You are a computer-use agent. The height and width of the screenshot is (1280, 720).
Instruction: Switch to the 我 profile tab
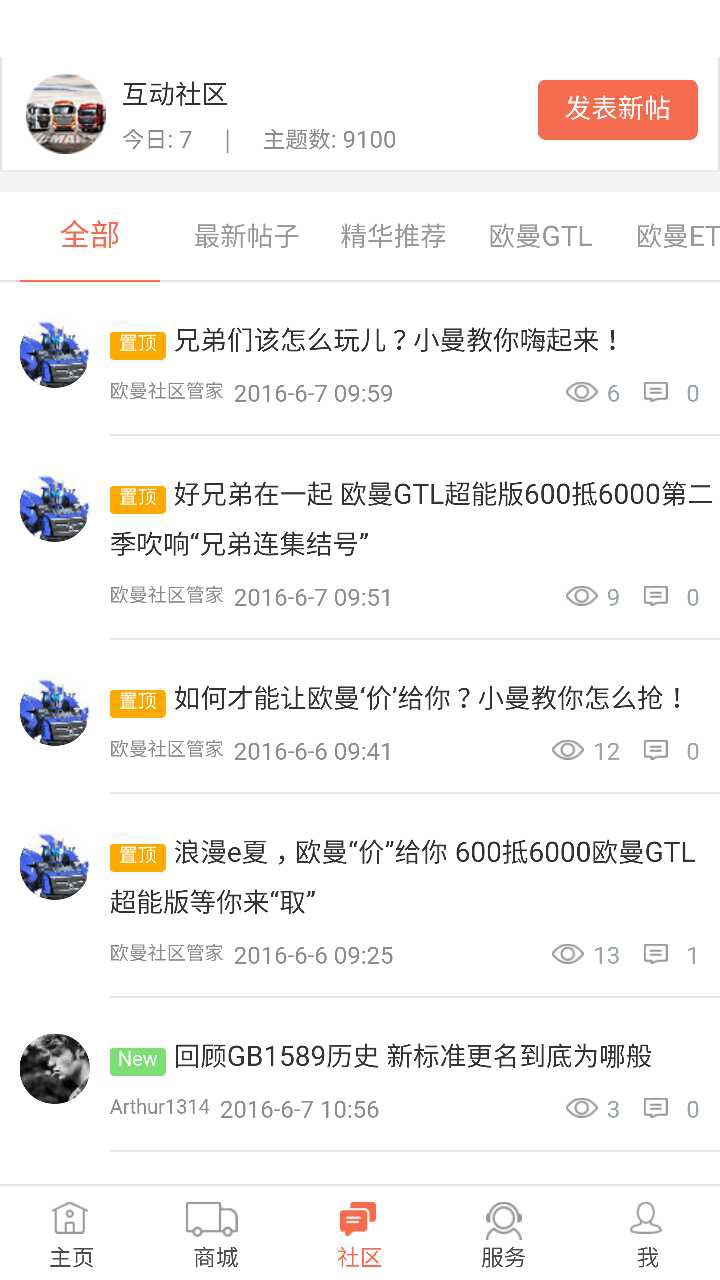[x=647, y=1234]
